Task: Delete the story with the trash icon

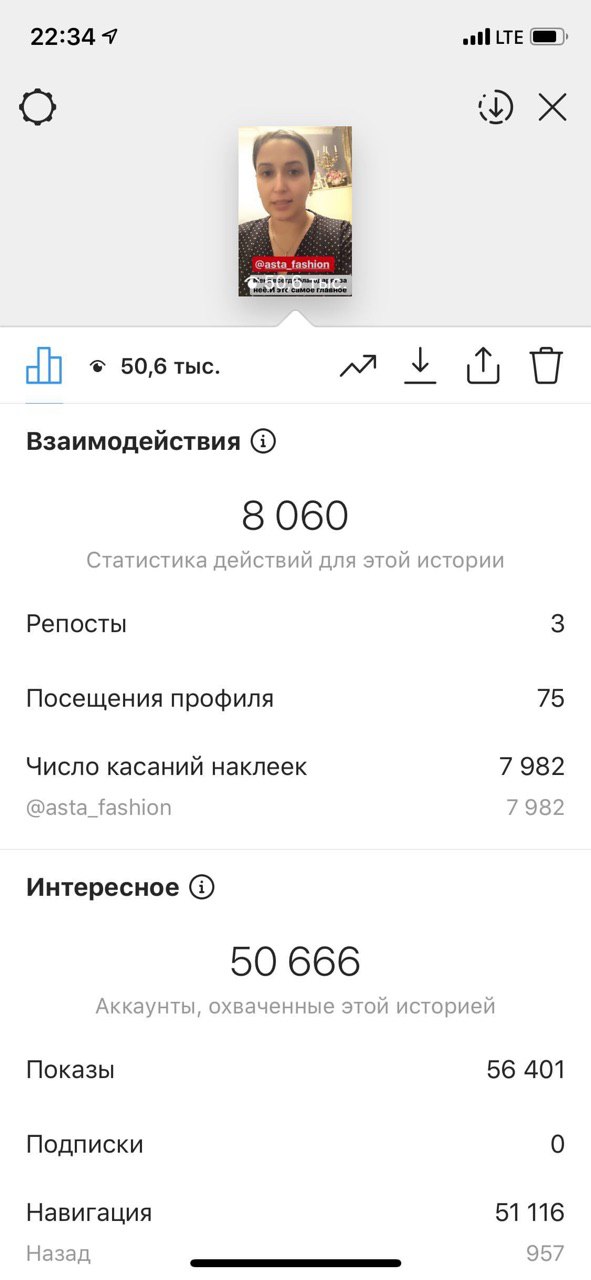Action: [546, 366]
